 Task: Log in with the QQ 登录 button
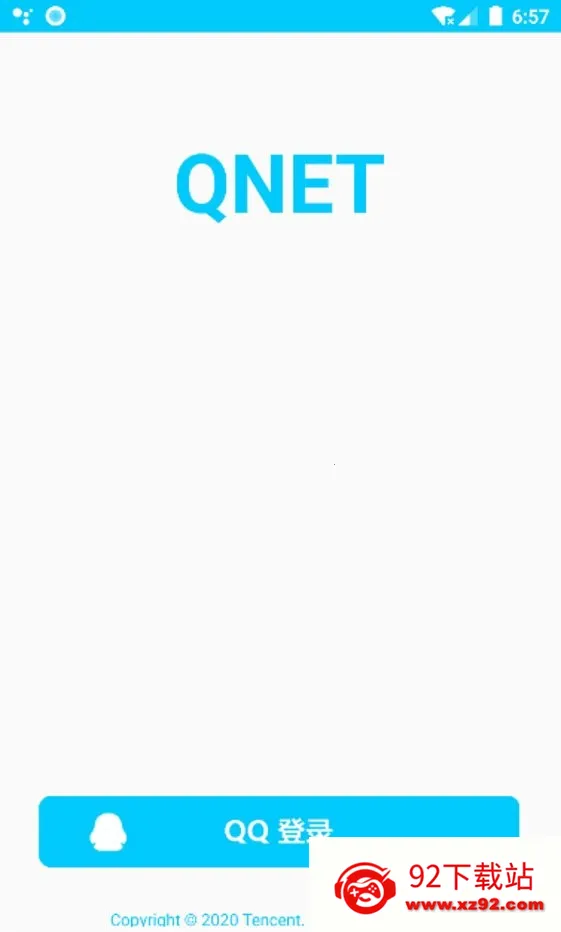279,831
